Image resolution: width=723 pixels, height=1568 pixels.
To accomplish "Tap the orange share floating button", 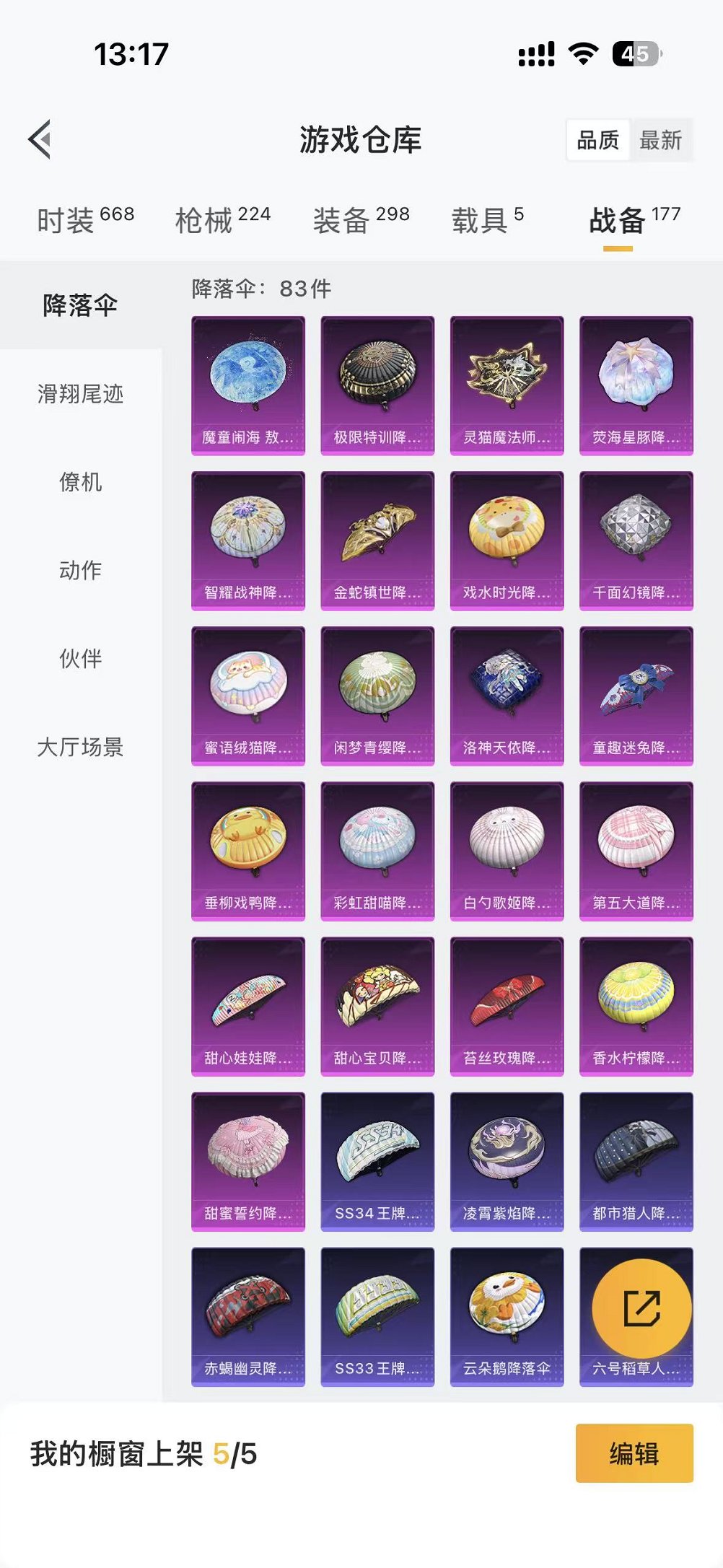I will point(641,1308).
